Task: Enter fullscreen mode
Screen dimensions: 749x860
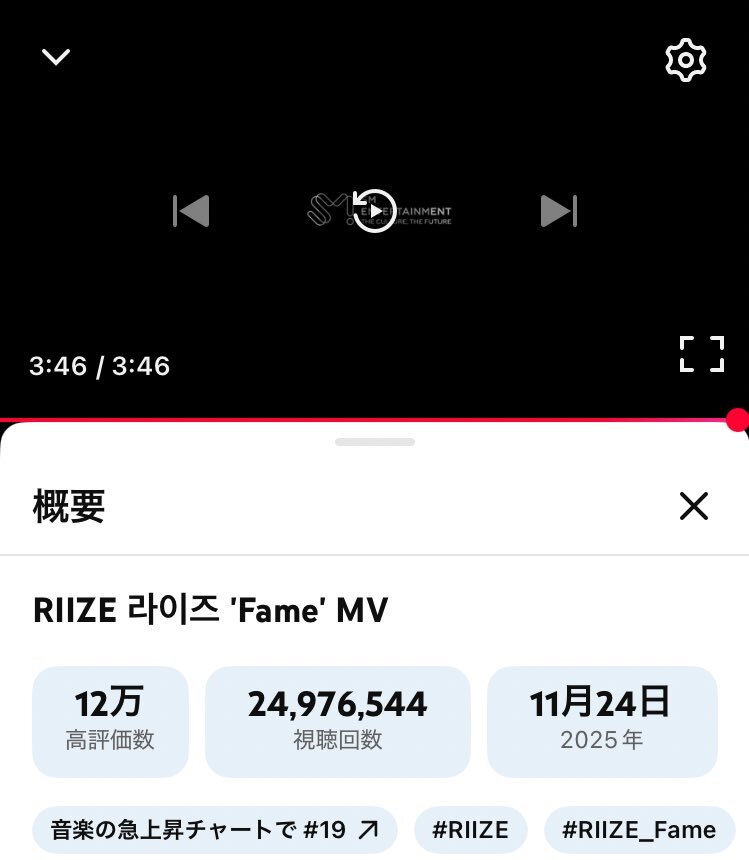Action: click(x=701, y=354)
